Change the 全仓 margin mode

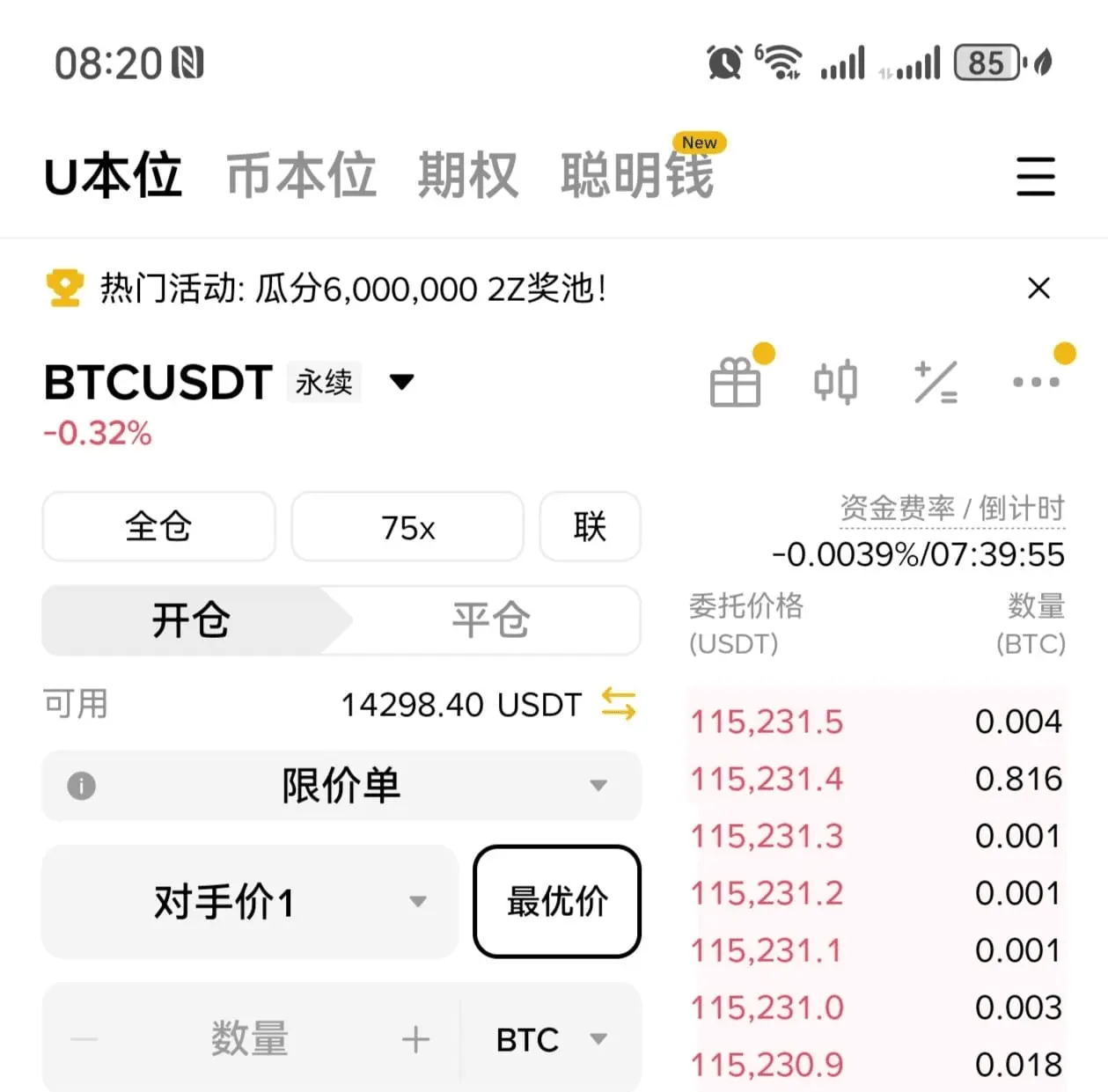[x=158, y=527]
